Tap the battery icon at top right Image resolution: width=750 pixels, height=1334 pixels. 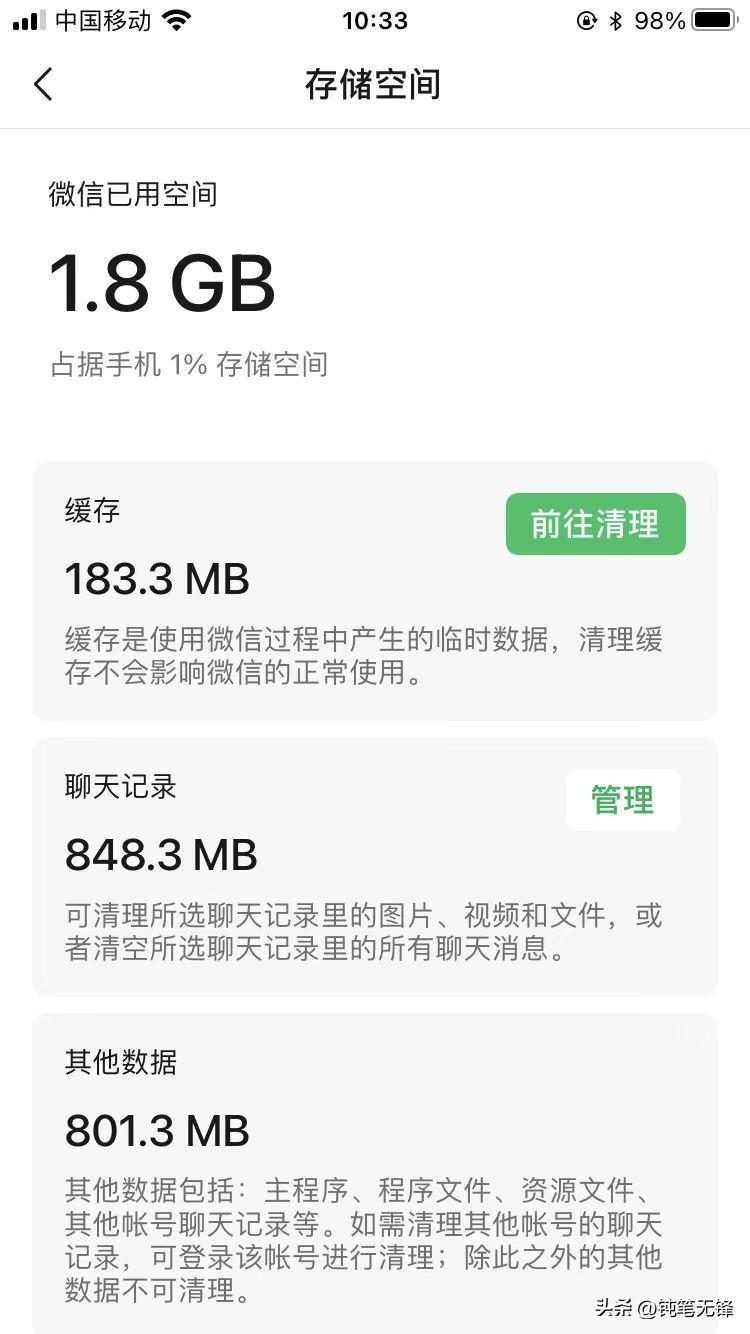[x=711, y=20]
